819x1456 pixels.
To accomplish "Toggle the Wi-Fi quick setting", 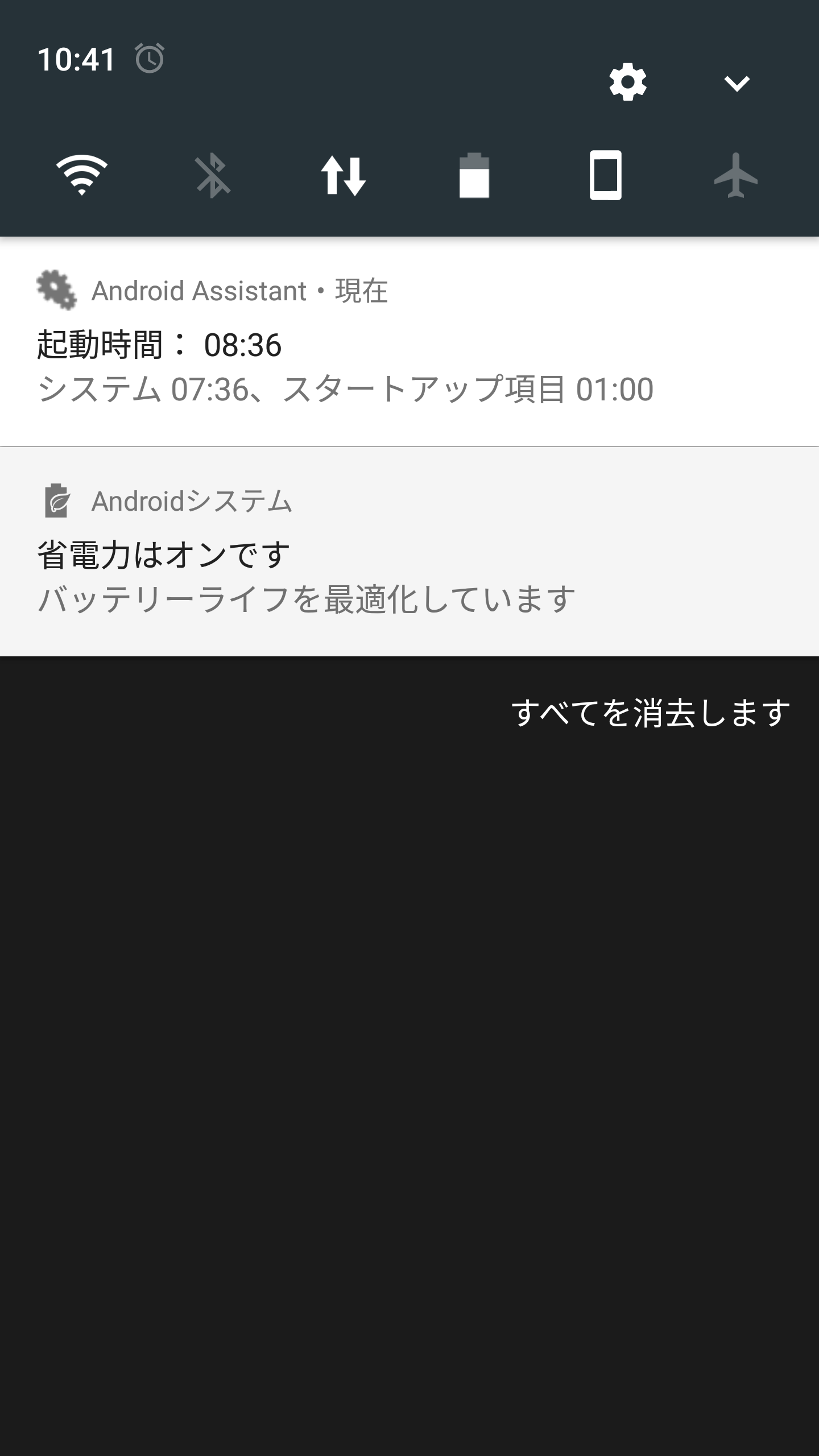I will 82,175.
